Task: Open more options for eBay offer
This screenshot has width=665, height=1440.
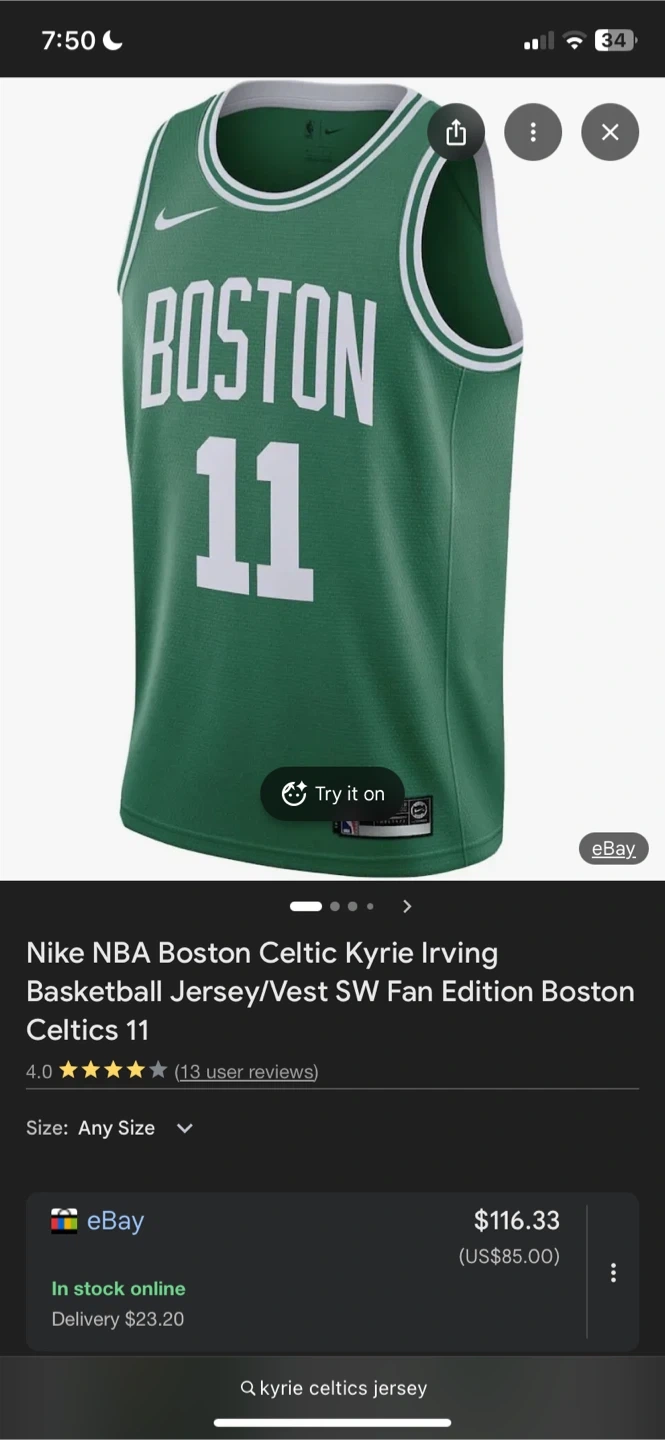Action: click(x=613, y=1273)
